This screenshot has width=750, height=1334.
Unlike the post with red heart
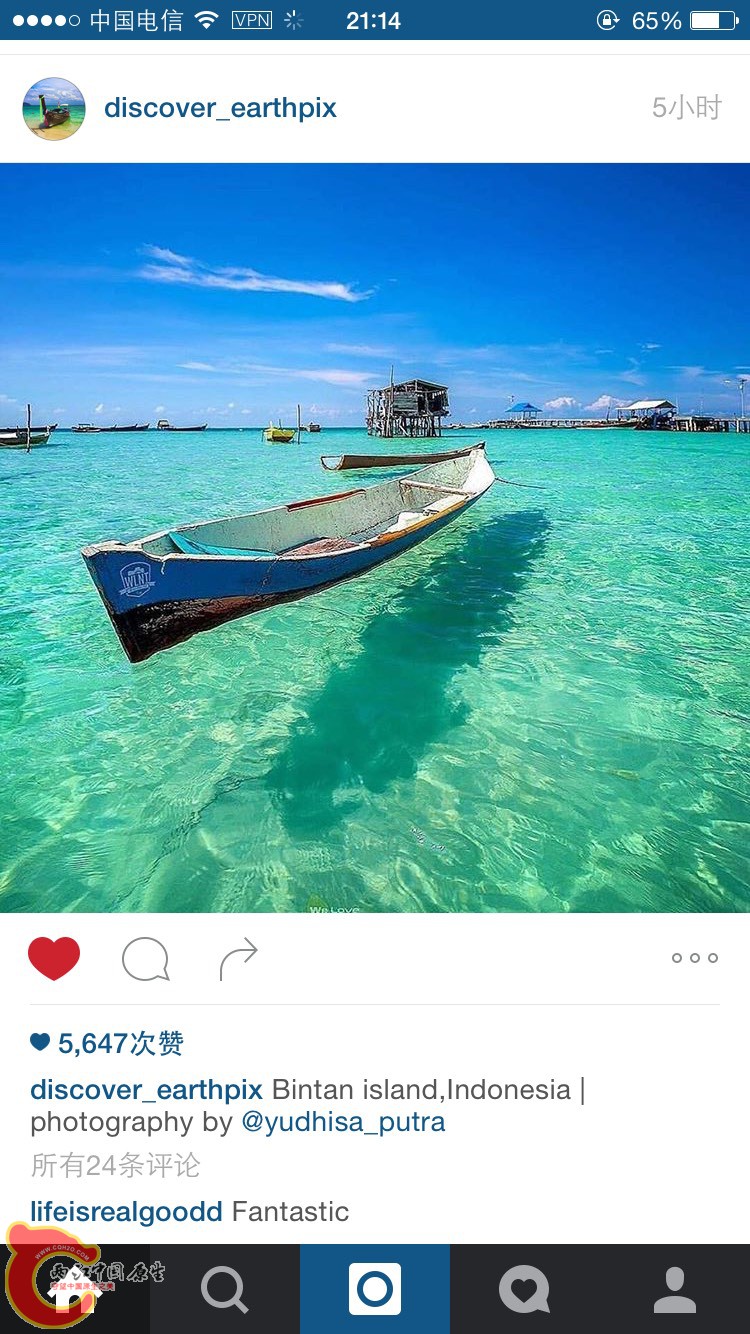pyautogui.click(x=54, y=958)
